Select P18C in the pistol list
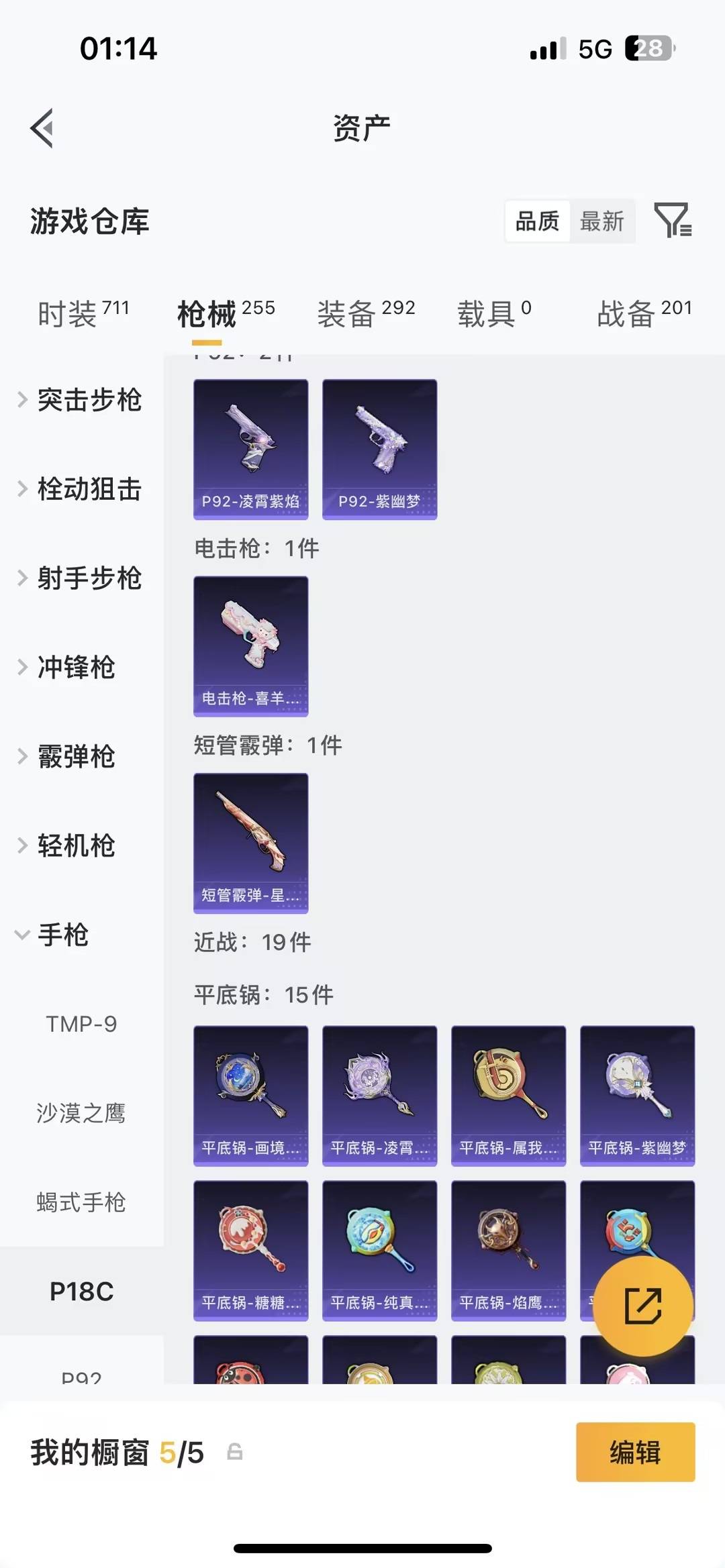Screen dimensions: 725x1568 (x=83, y=1290)
